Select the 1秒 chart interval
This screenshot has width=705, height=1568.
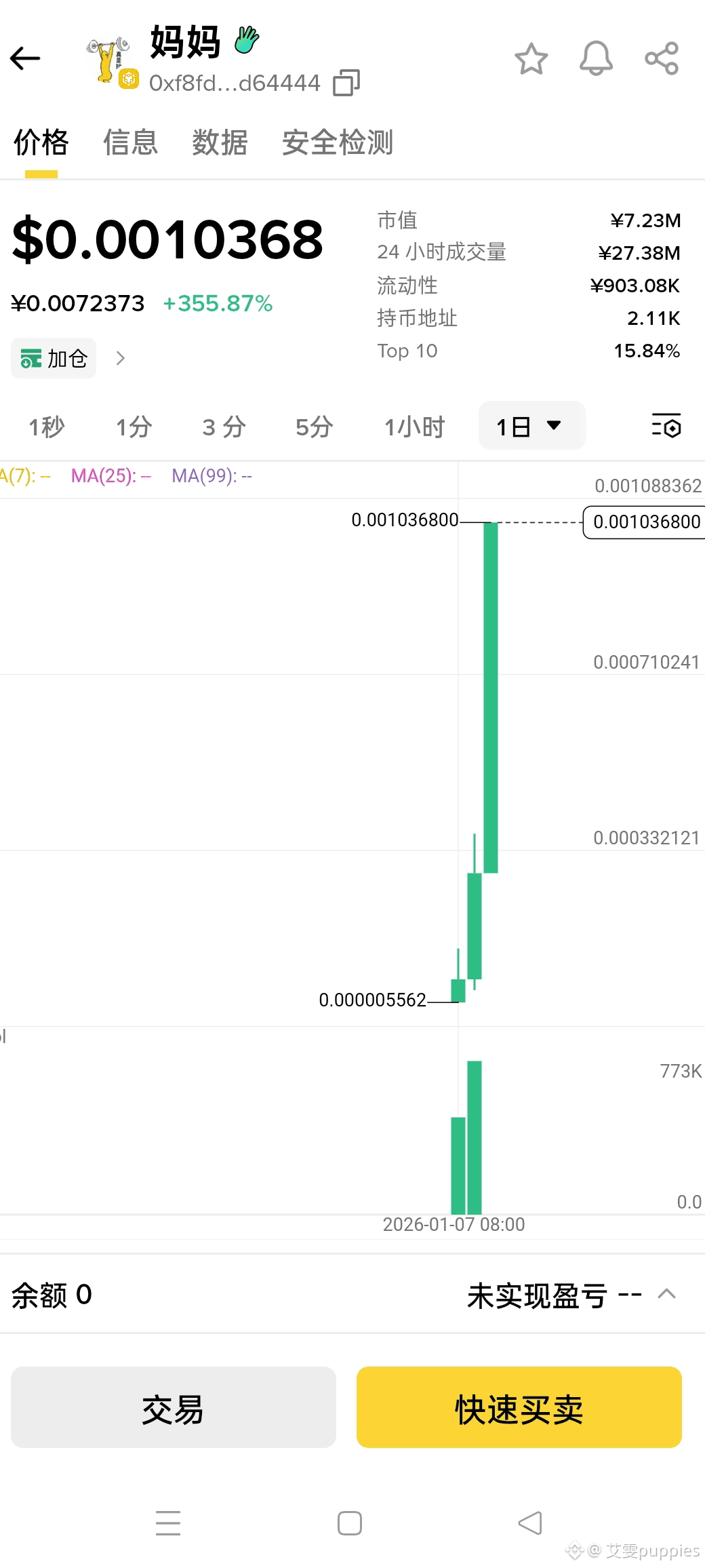(46, 427)
